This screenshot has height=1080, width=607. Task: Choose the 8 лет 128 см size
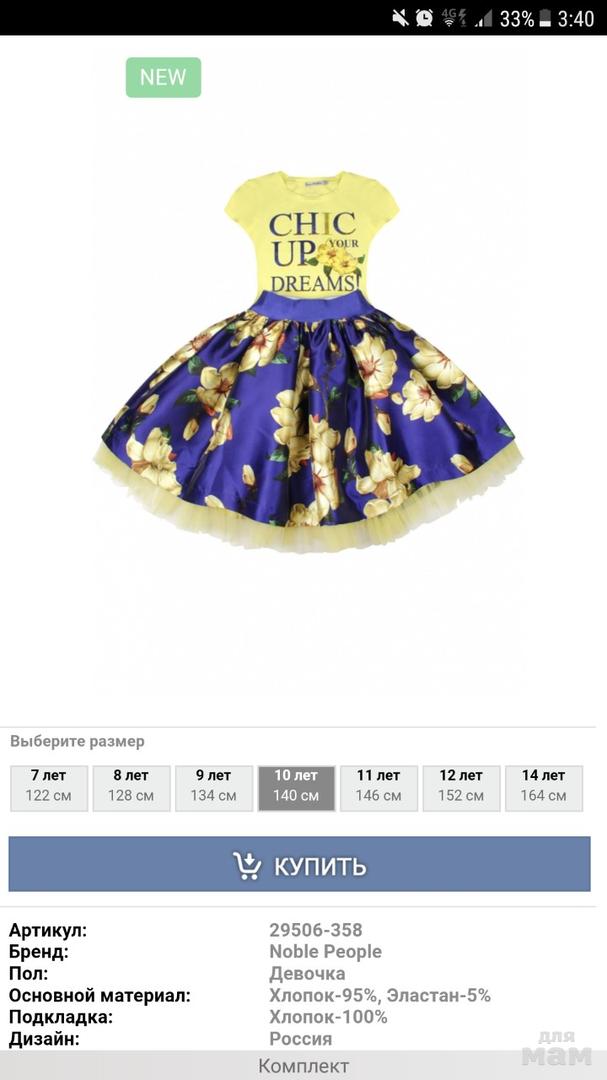131,787
